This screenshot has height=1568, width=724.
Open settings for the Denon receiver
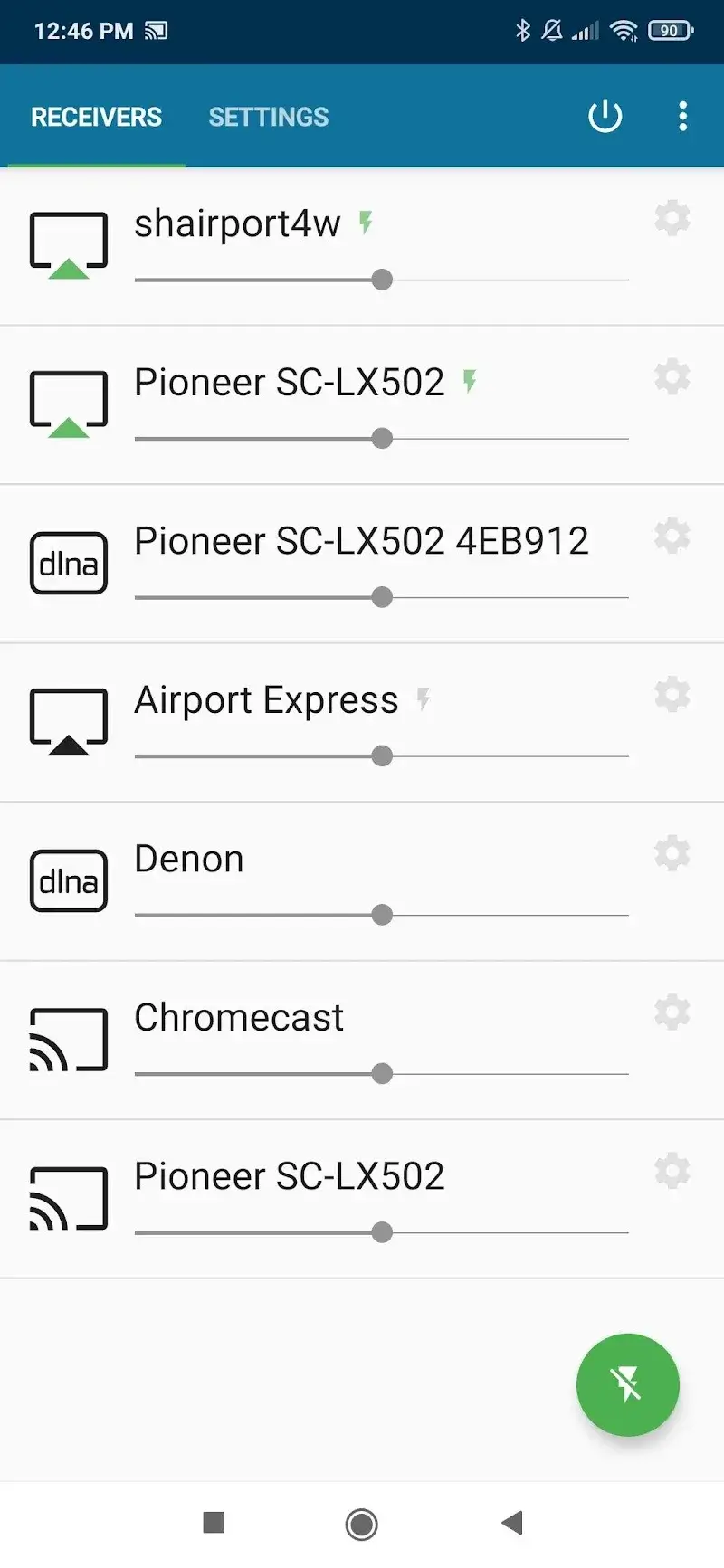click(672, 853)
